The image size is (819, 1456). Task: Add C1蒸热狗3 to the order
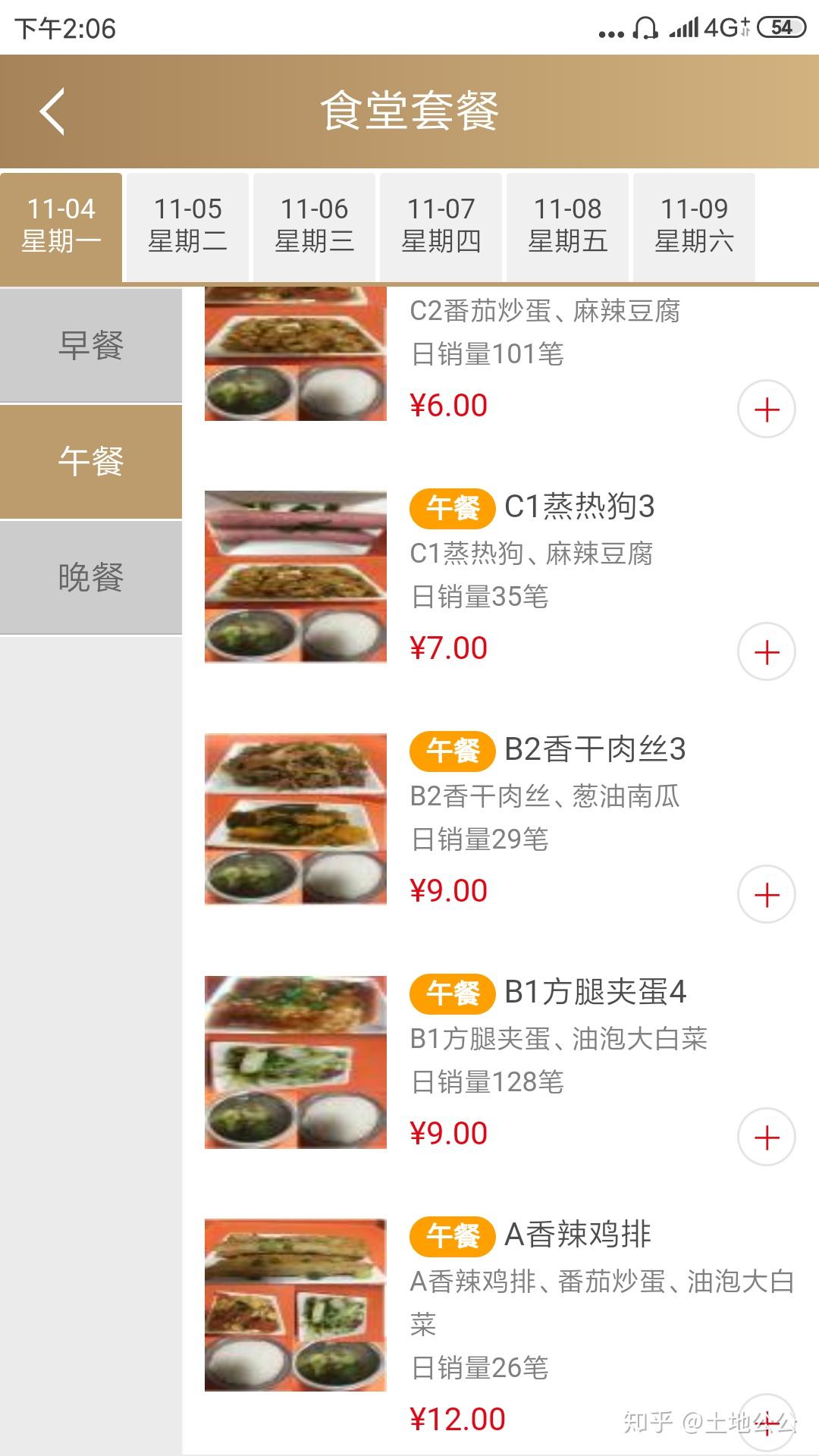767,652
